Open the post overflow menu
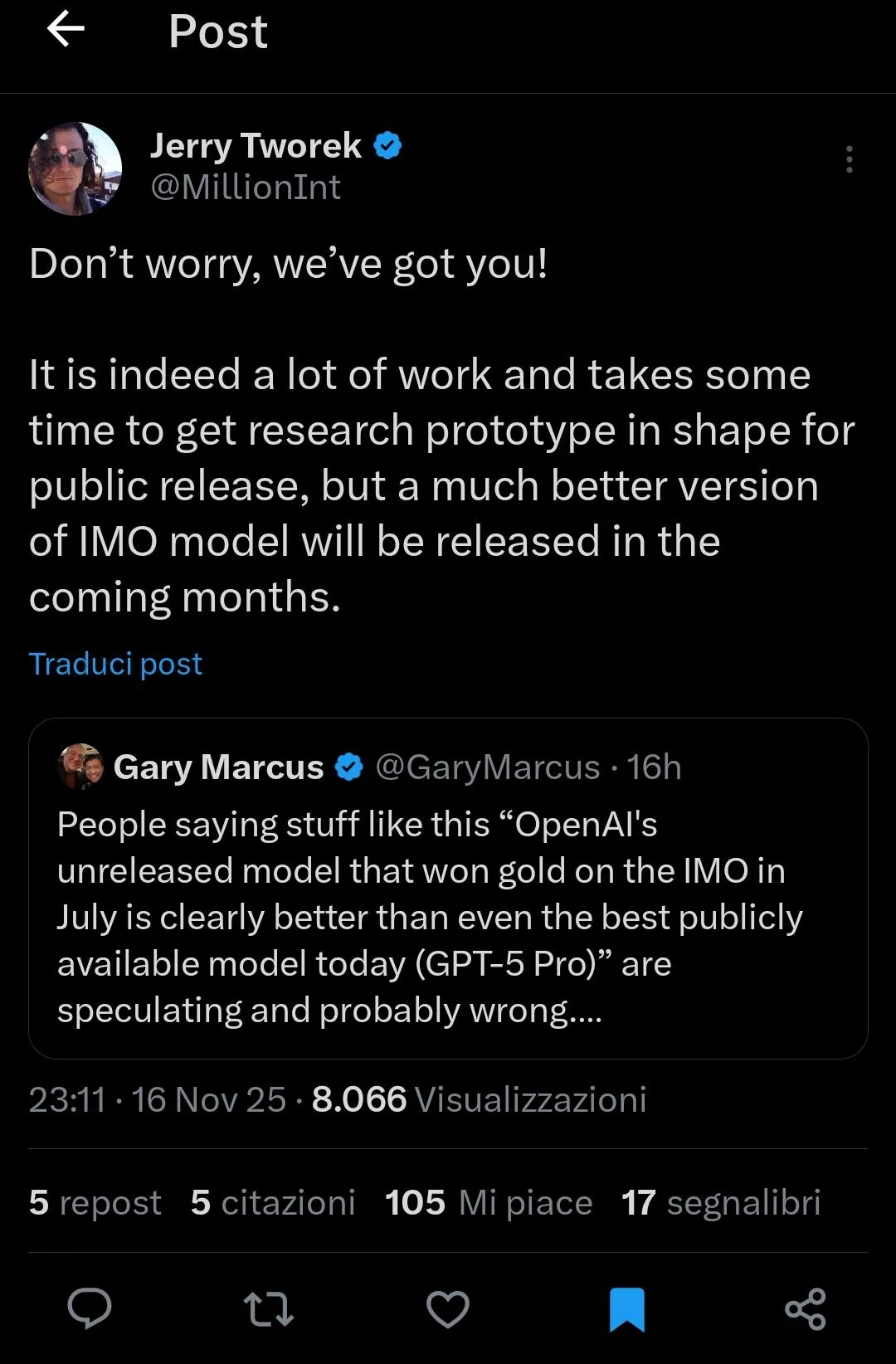 pos(849,159)
